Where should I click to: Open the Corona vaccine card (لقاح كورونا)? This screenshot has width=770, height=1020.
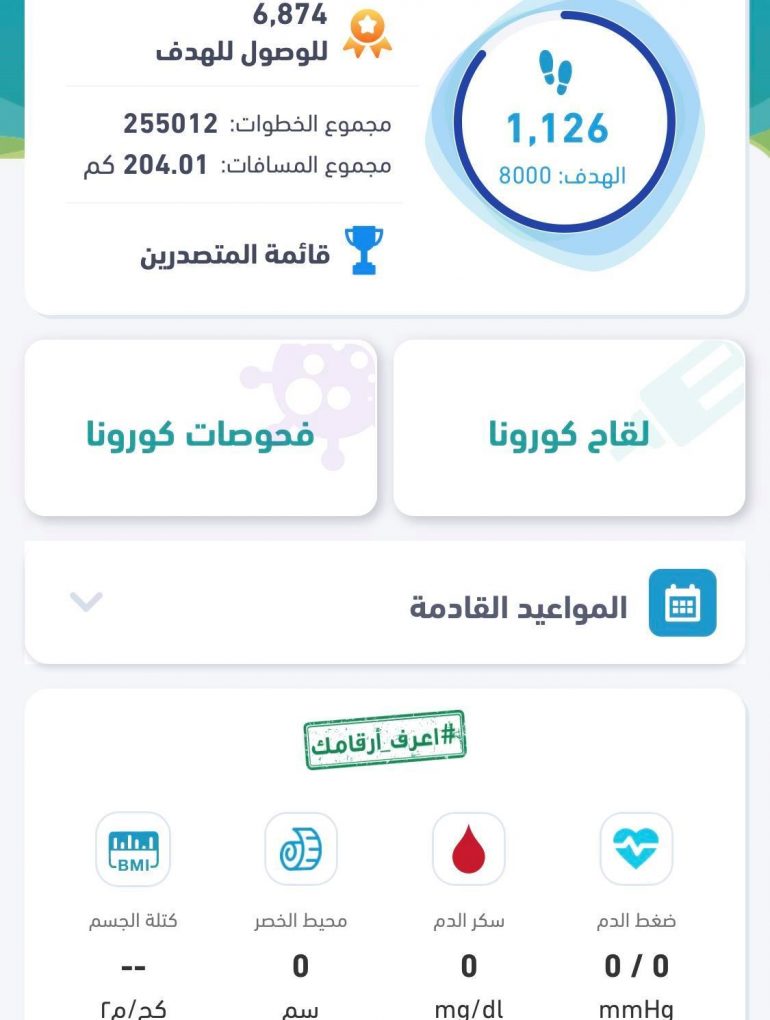click(x=569, y=428)
